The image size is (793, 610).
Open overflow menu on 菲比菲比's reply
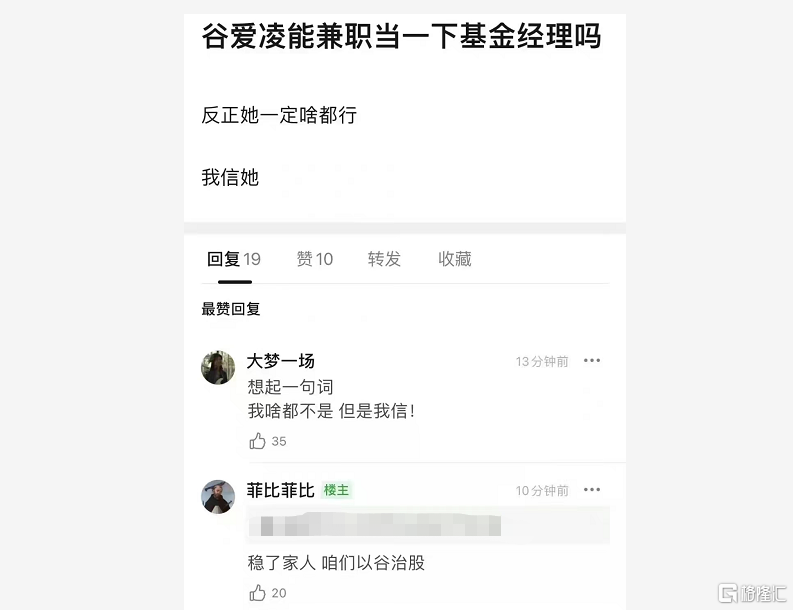(x=592, y=490)
